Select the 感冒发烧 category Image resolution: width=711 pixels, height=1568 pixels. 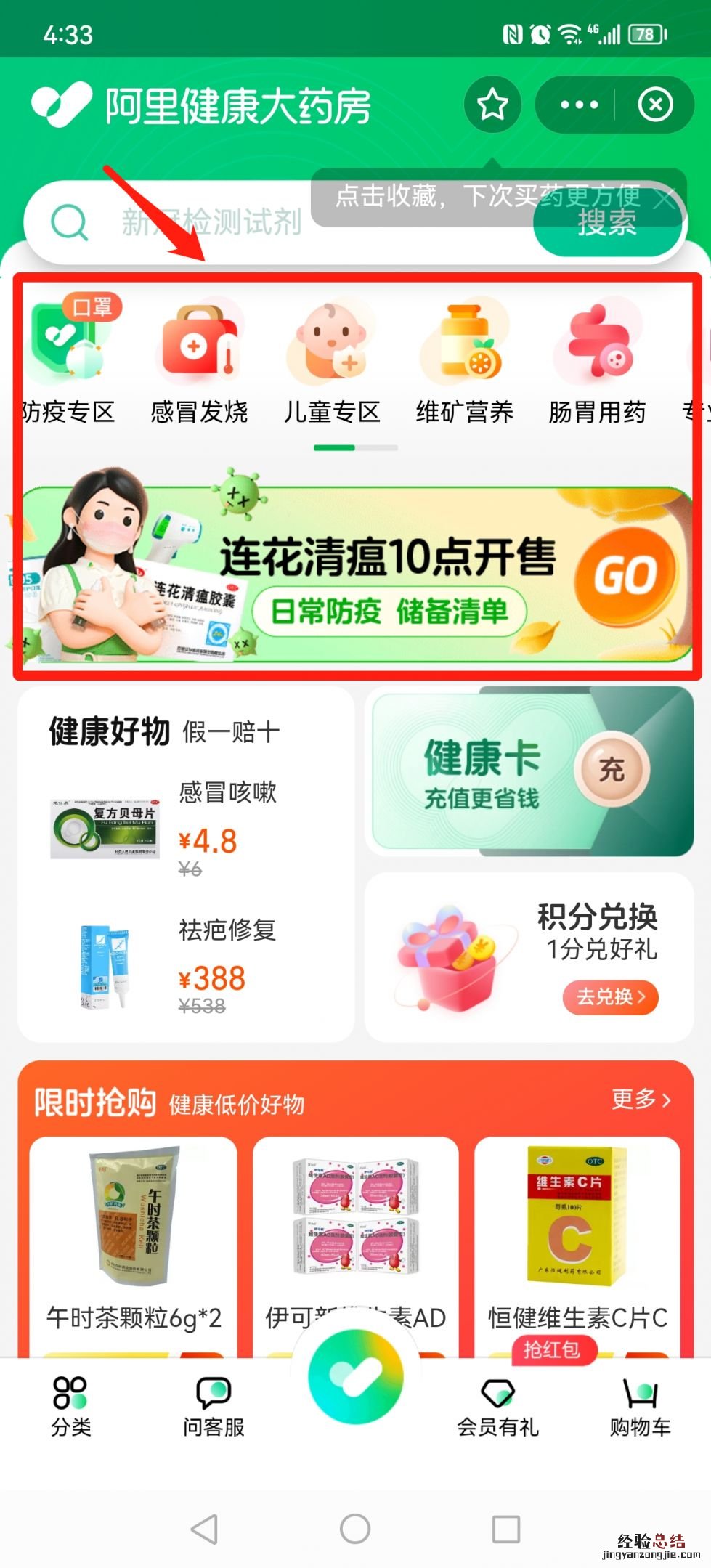coord(199,361)
